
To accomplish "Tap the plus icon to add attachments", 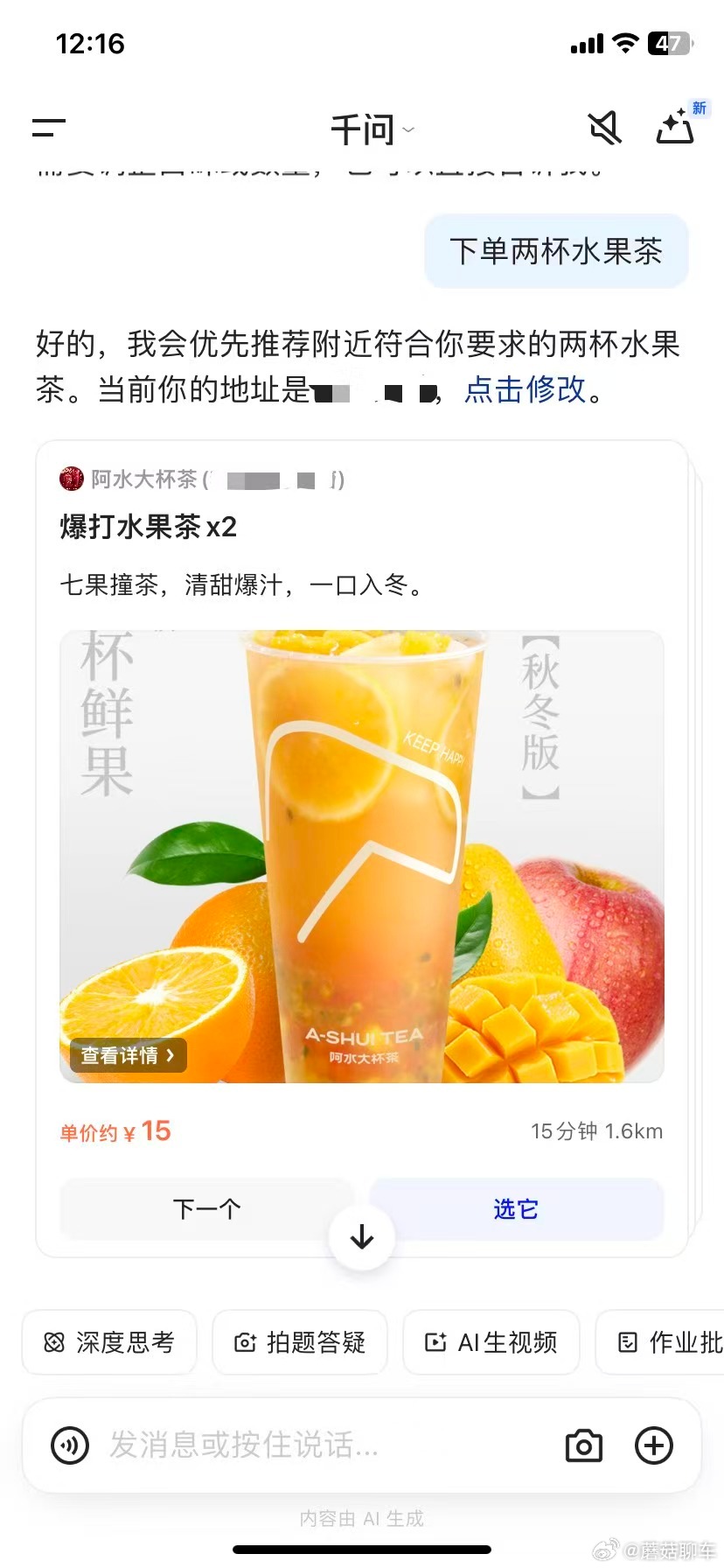I will (x=653, y=1446).
